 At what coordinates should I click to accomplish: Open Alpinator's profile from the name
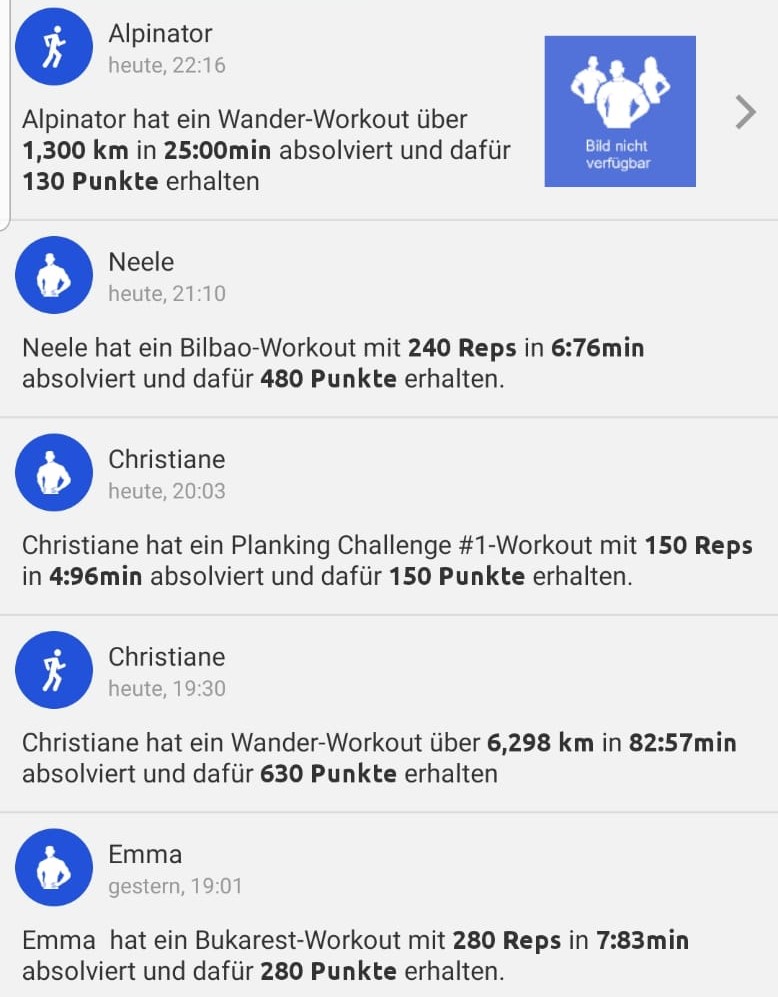[160, 33]
